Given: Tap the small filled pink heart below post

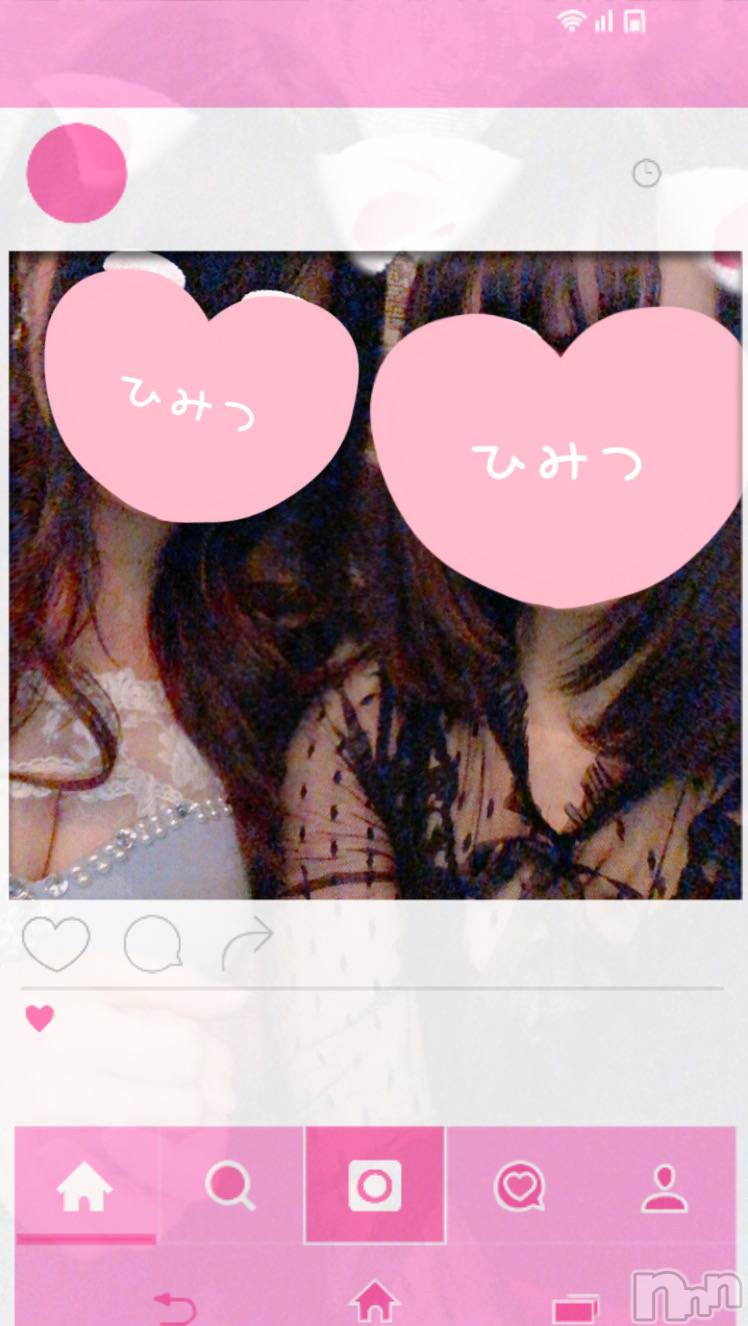Looking at the screenshot, I should click(x=39, y=1019).
